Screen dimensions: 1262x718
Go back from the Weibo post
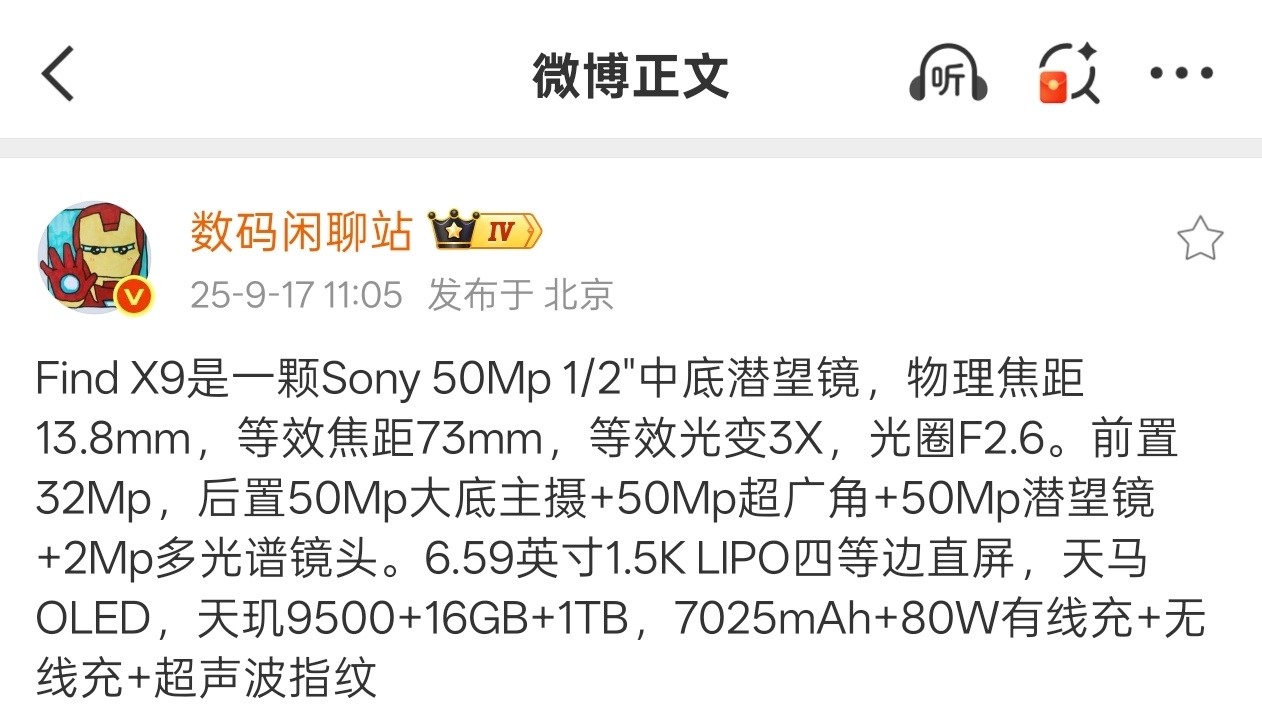tap(58, 74)
